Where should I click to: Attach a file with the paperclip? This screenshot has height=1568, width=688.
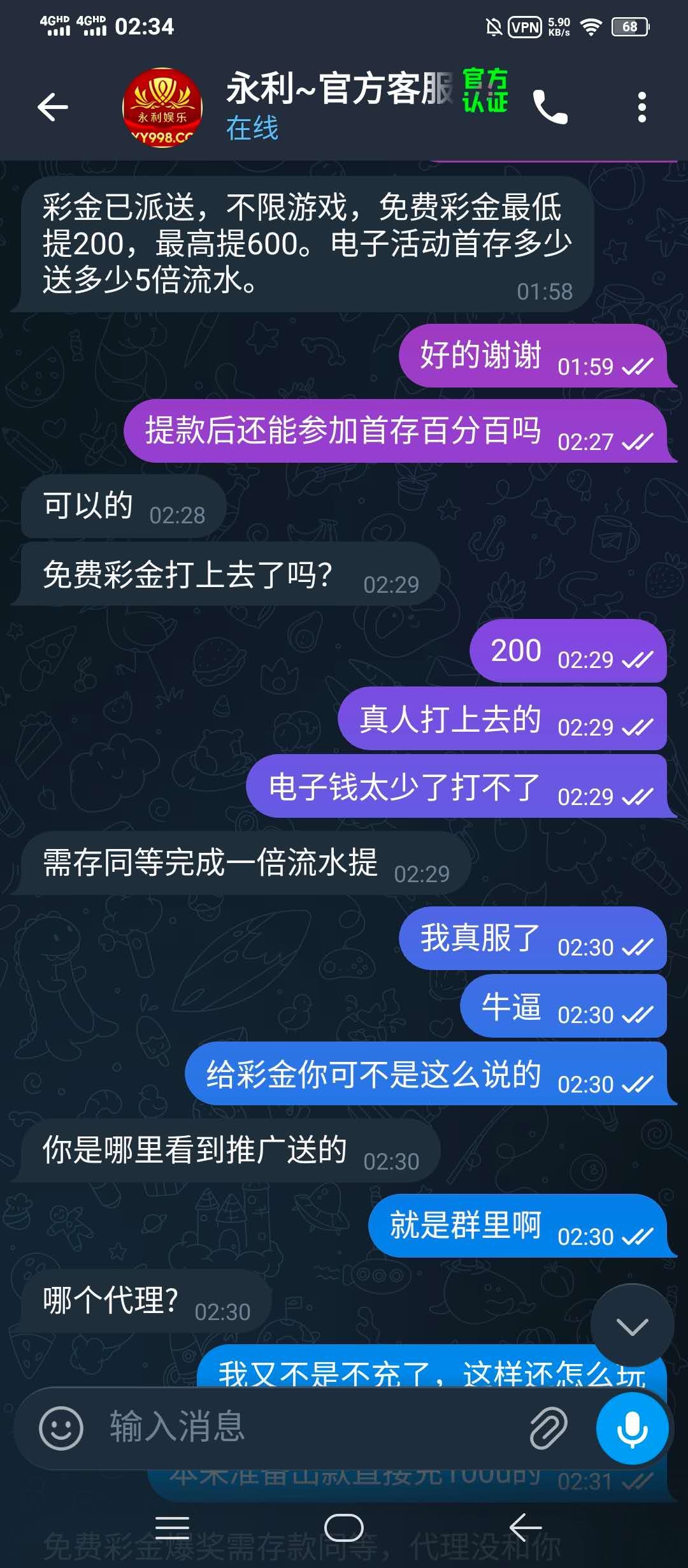pyautogui.click(x=548, y=1428)
